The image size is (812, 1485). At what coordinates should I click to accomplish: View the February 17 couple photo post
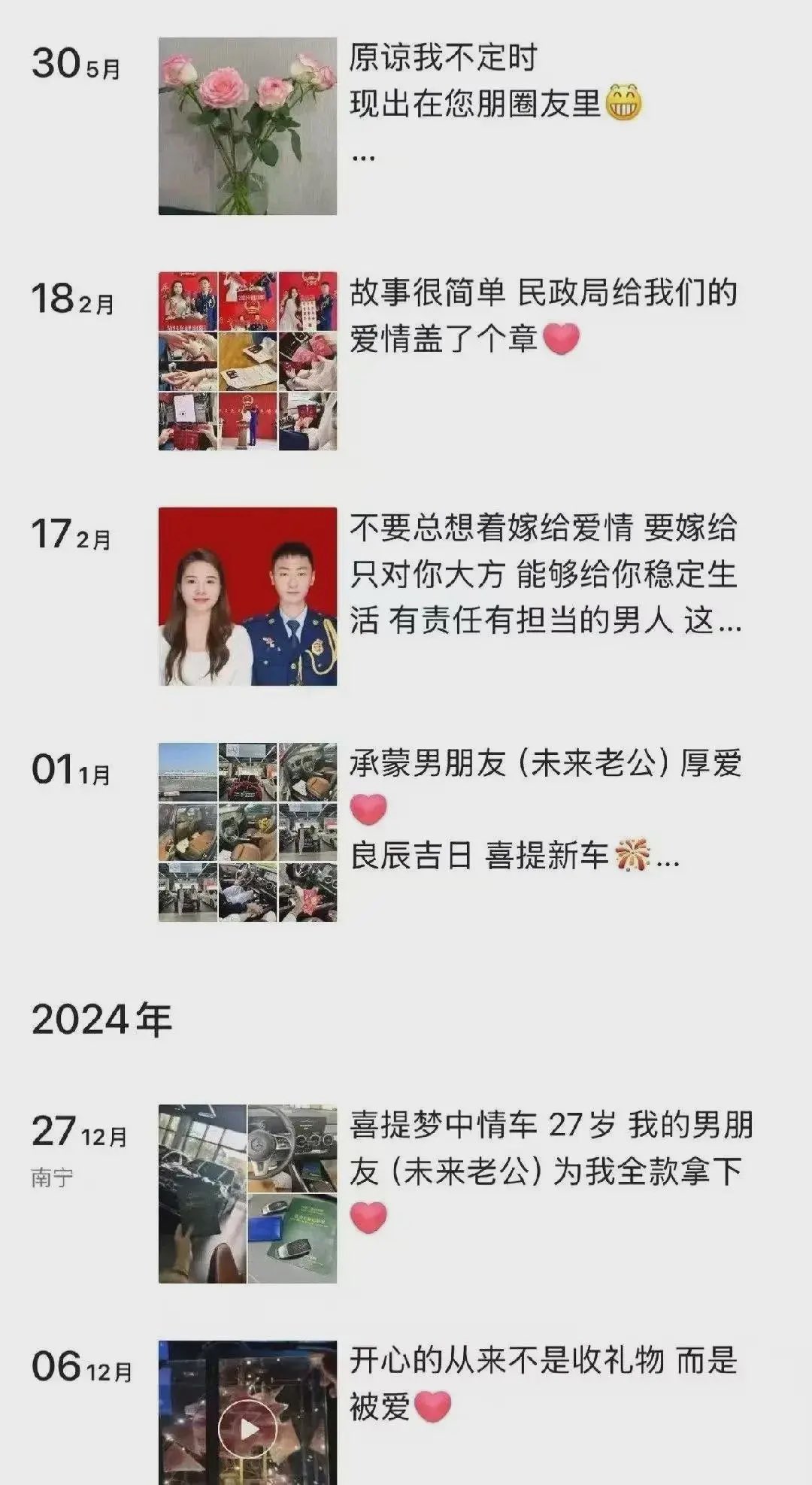[x=247, y=596]
